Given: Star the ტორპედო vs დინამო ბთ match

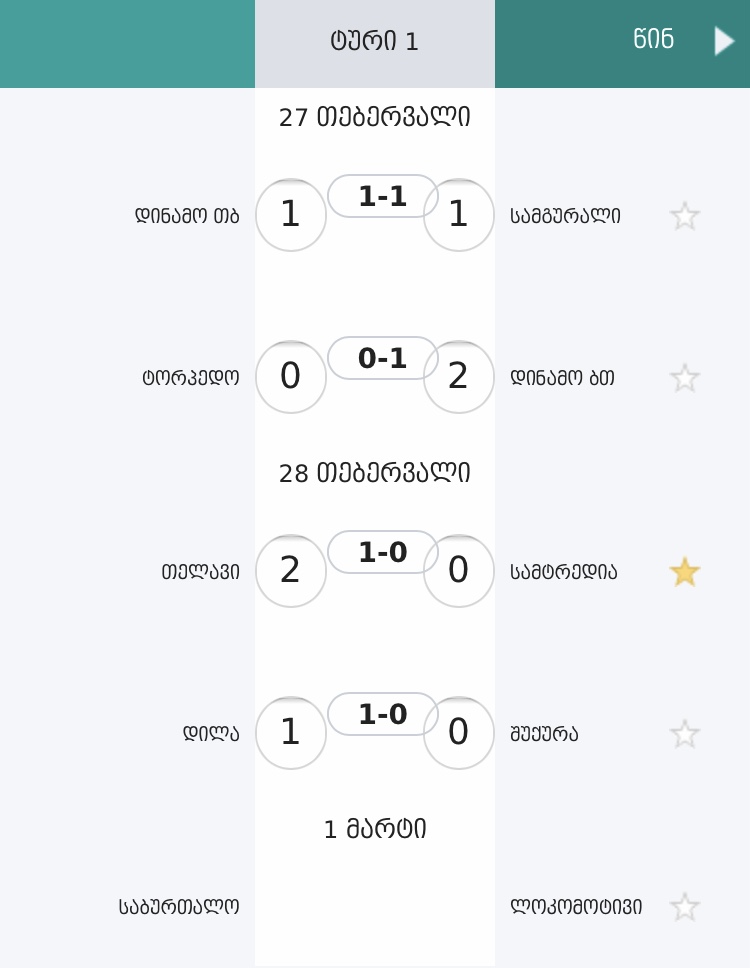Looking at the screenshot, I should pos(685,378).
